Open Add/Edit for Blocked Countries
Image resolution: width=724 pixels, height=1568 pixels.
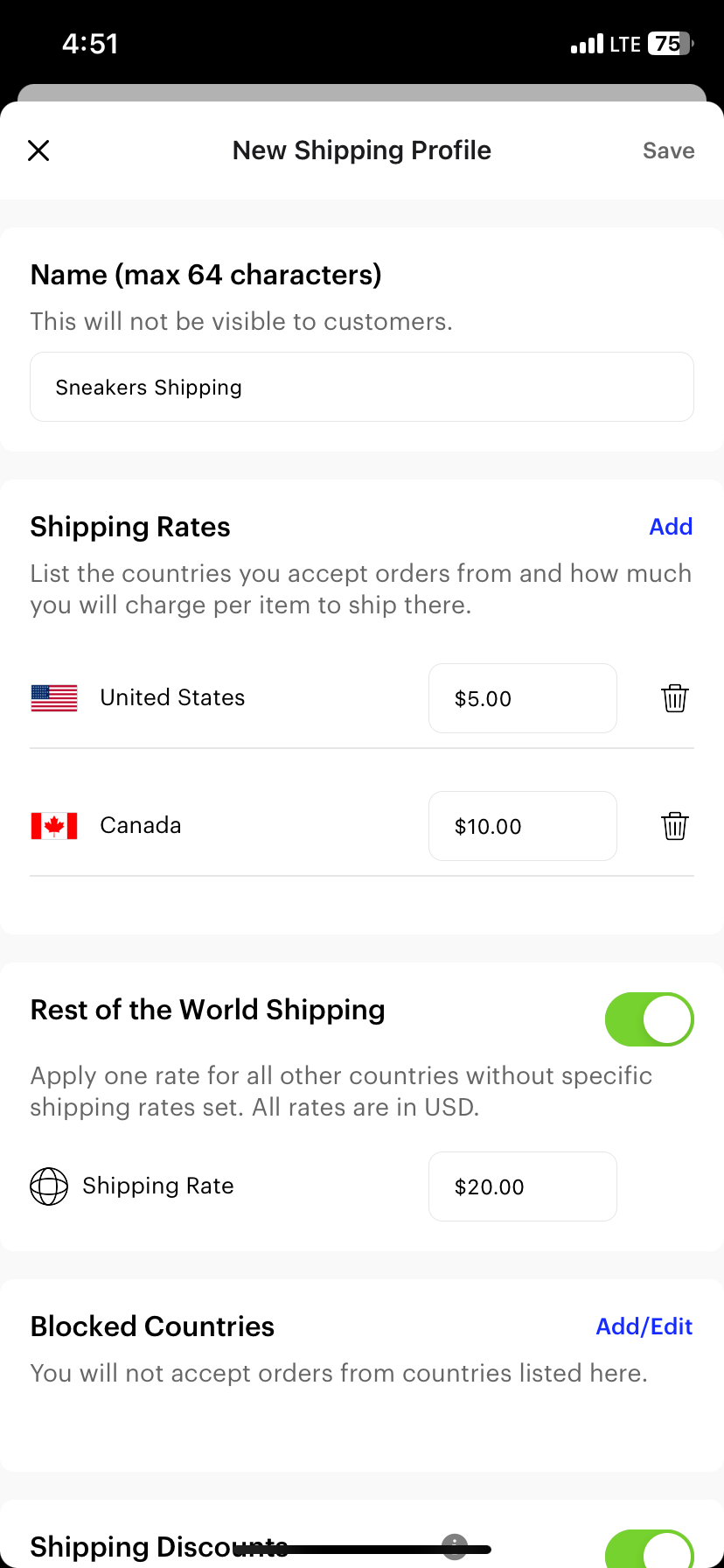tap(644, 1326)
